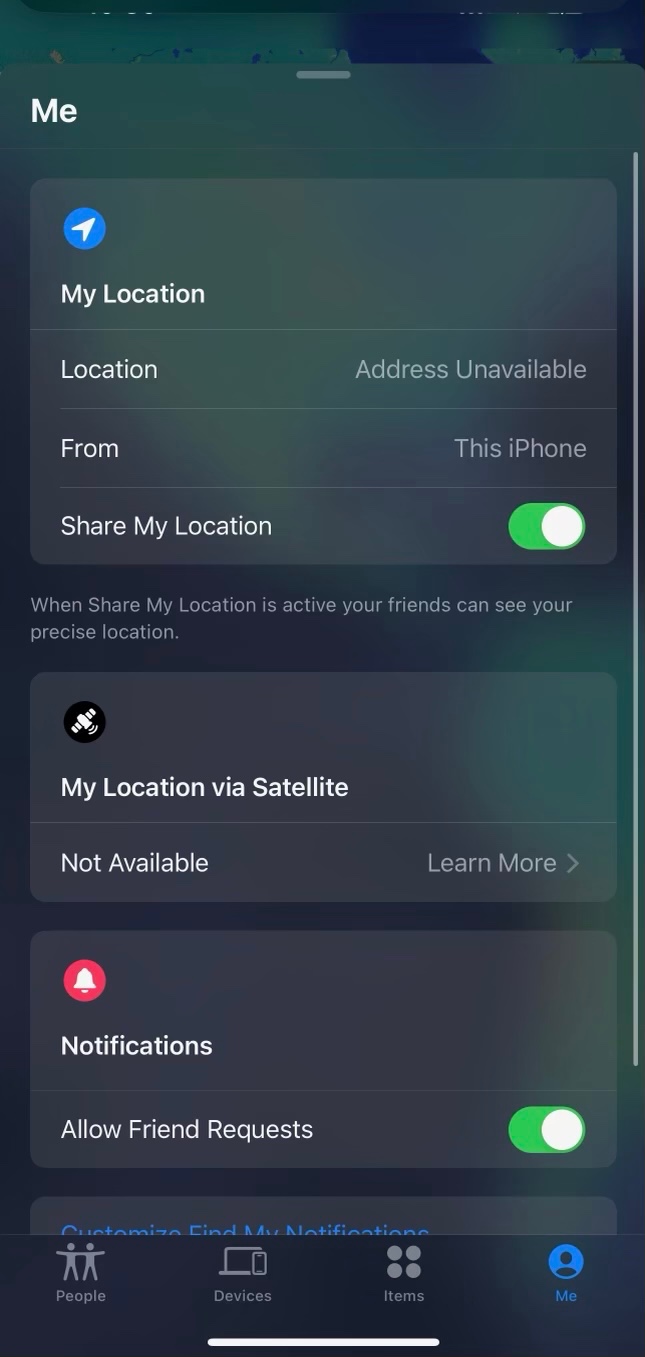The width and height of the screenshot is (645, 1357).
Task: Disable Allow Friend Requests
Action: click(546, 1130)
